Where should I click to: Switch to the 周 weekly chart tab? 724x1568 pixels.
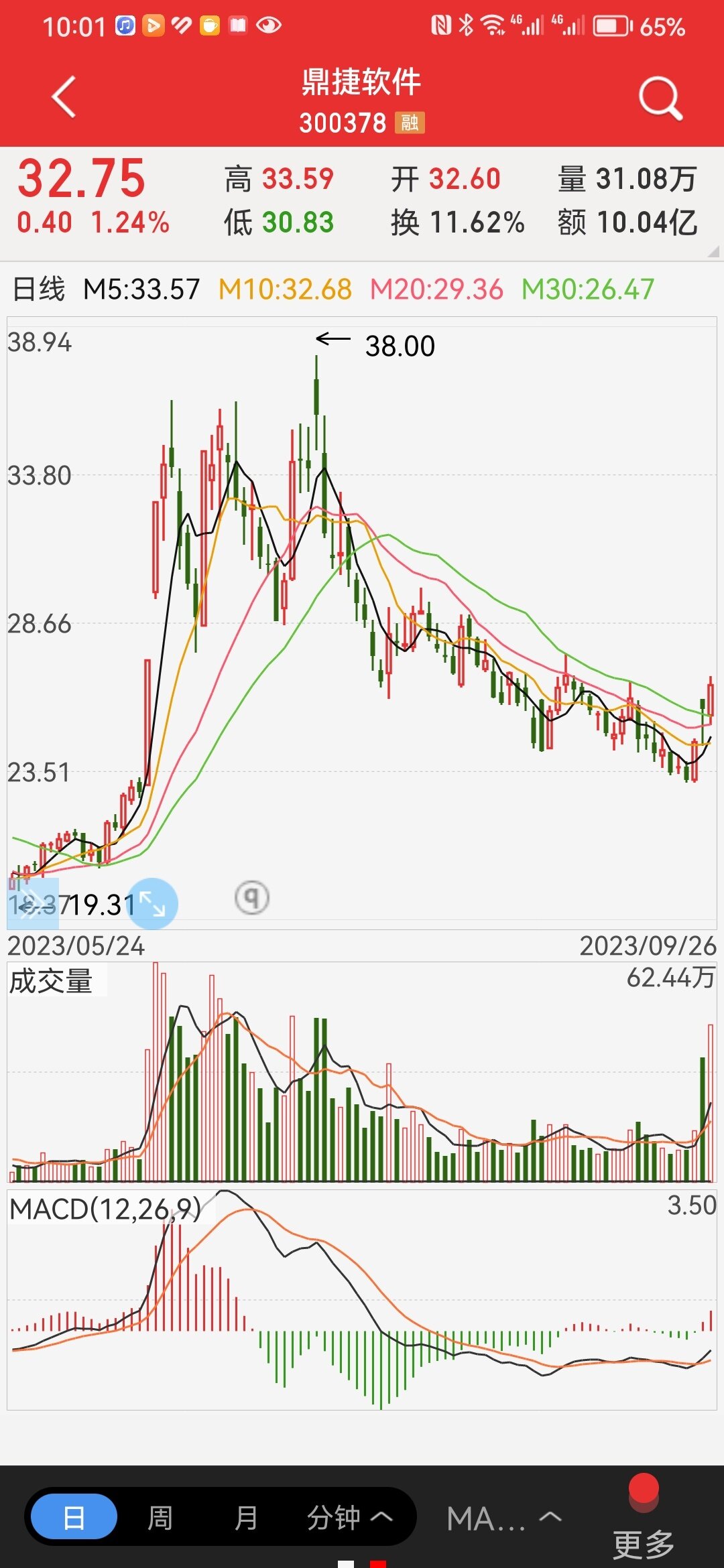point(160,1518)
